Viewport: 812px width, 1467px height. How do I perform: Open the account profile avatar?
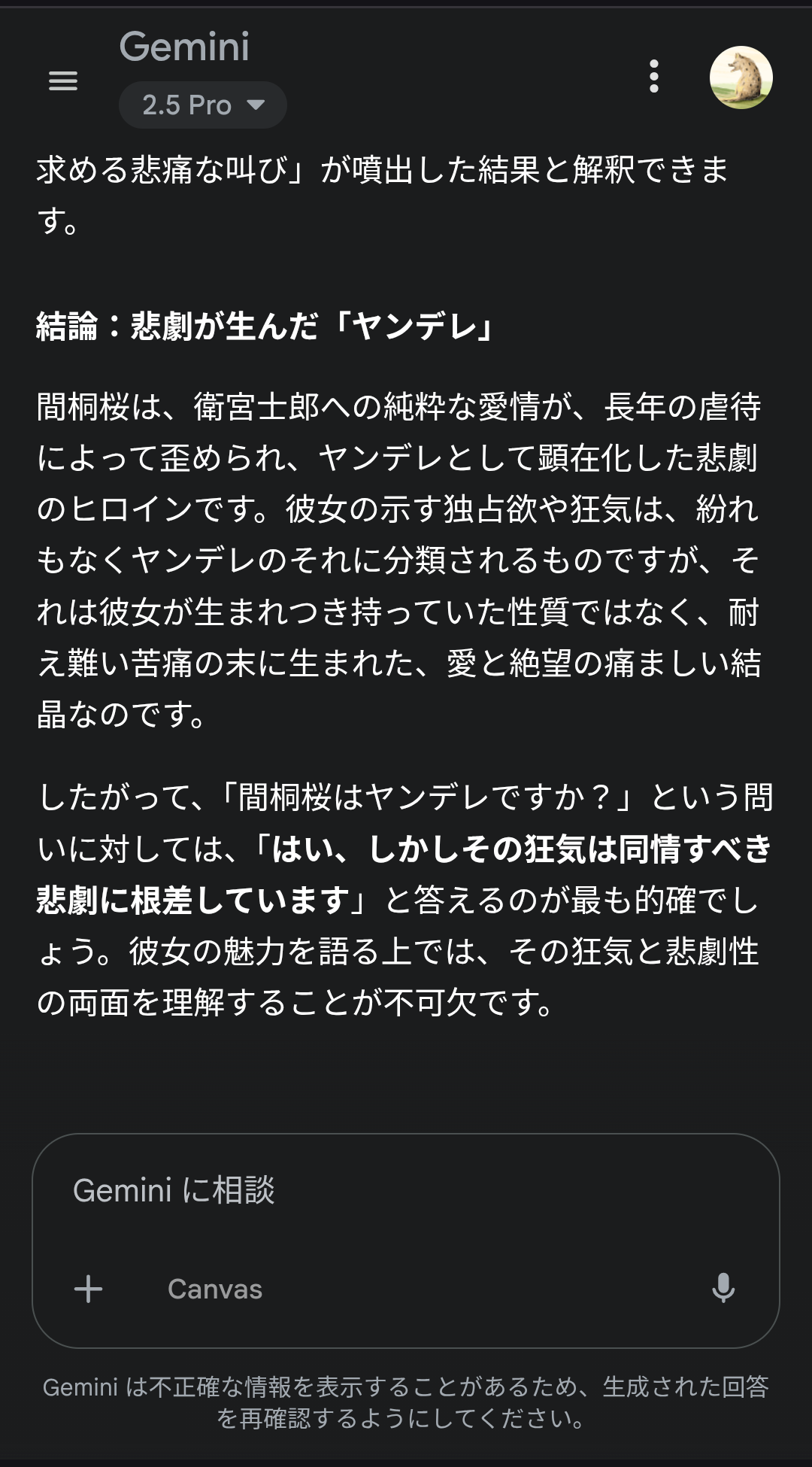pyautogui.click(x=741, y=77)
